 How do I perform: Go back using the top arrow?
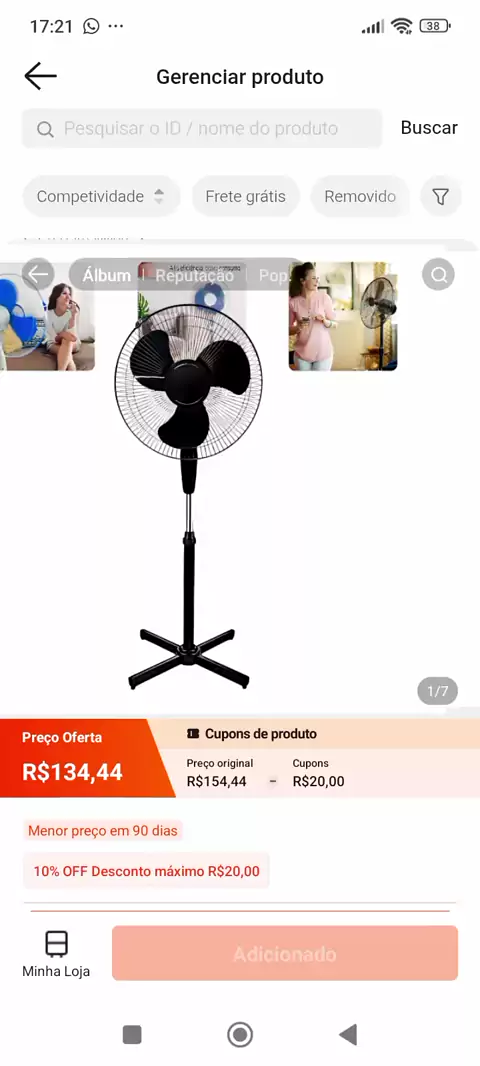point(40,76)
